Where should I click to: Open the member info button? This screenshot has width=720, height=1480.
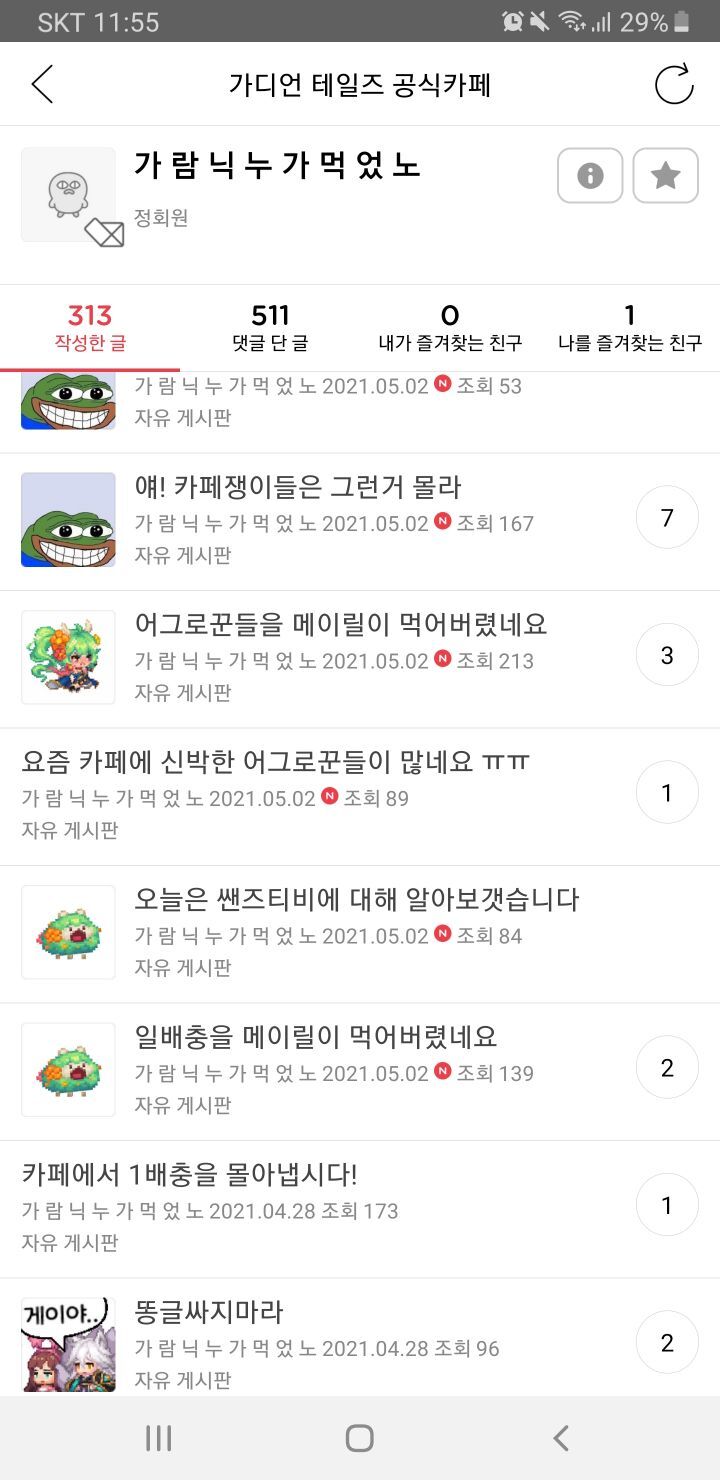click(x=590, y=176)
